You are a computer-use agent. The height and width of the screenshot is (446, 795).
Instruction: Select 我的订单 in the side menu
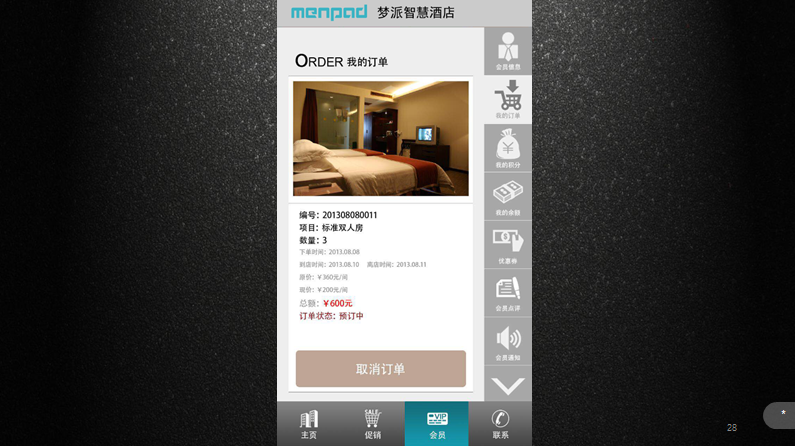point(508,100)
